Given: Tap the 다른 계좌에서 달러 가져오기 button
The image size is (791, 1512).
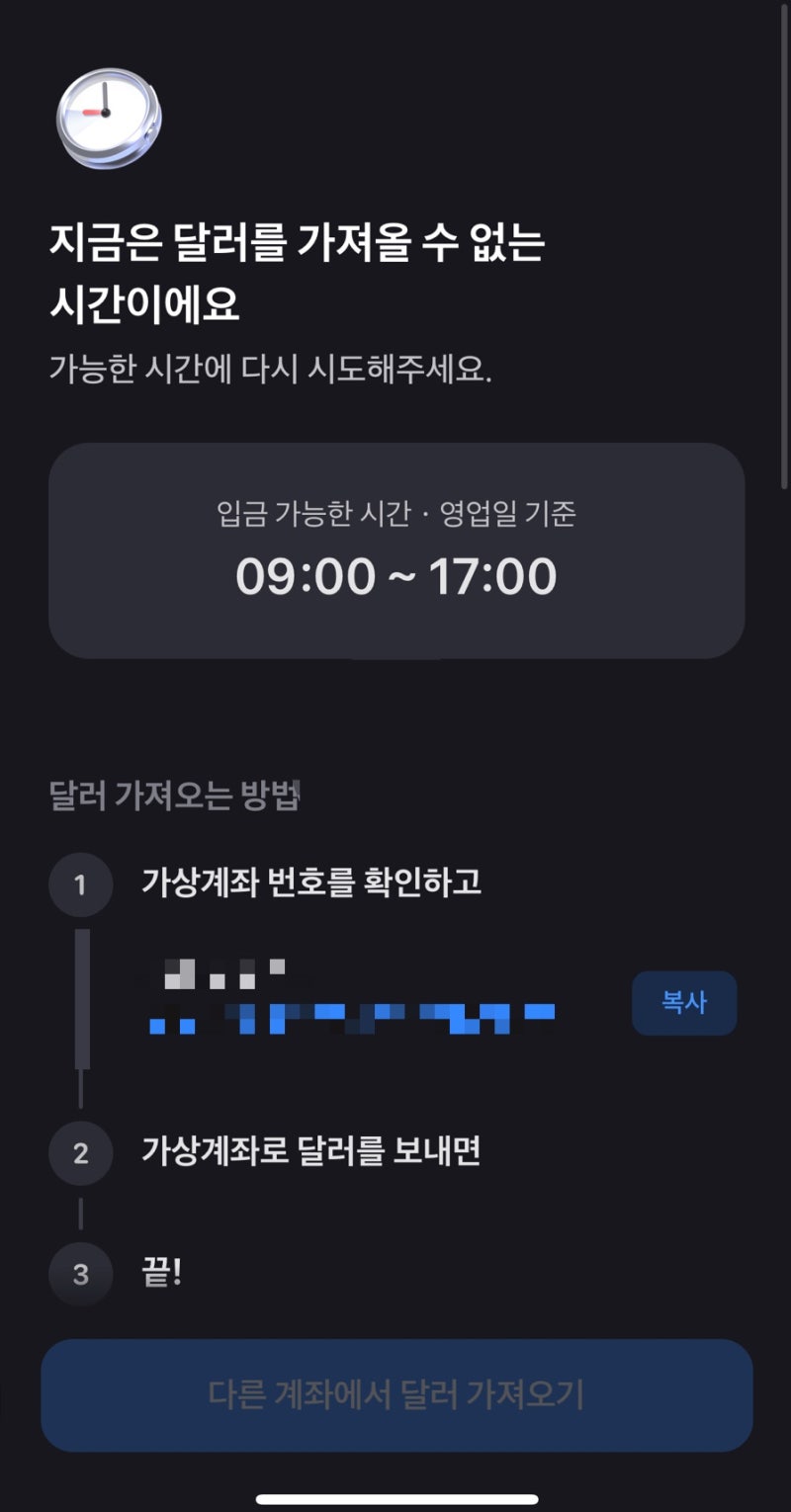Looking at the screenshot, I should tap(395, 1395).
